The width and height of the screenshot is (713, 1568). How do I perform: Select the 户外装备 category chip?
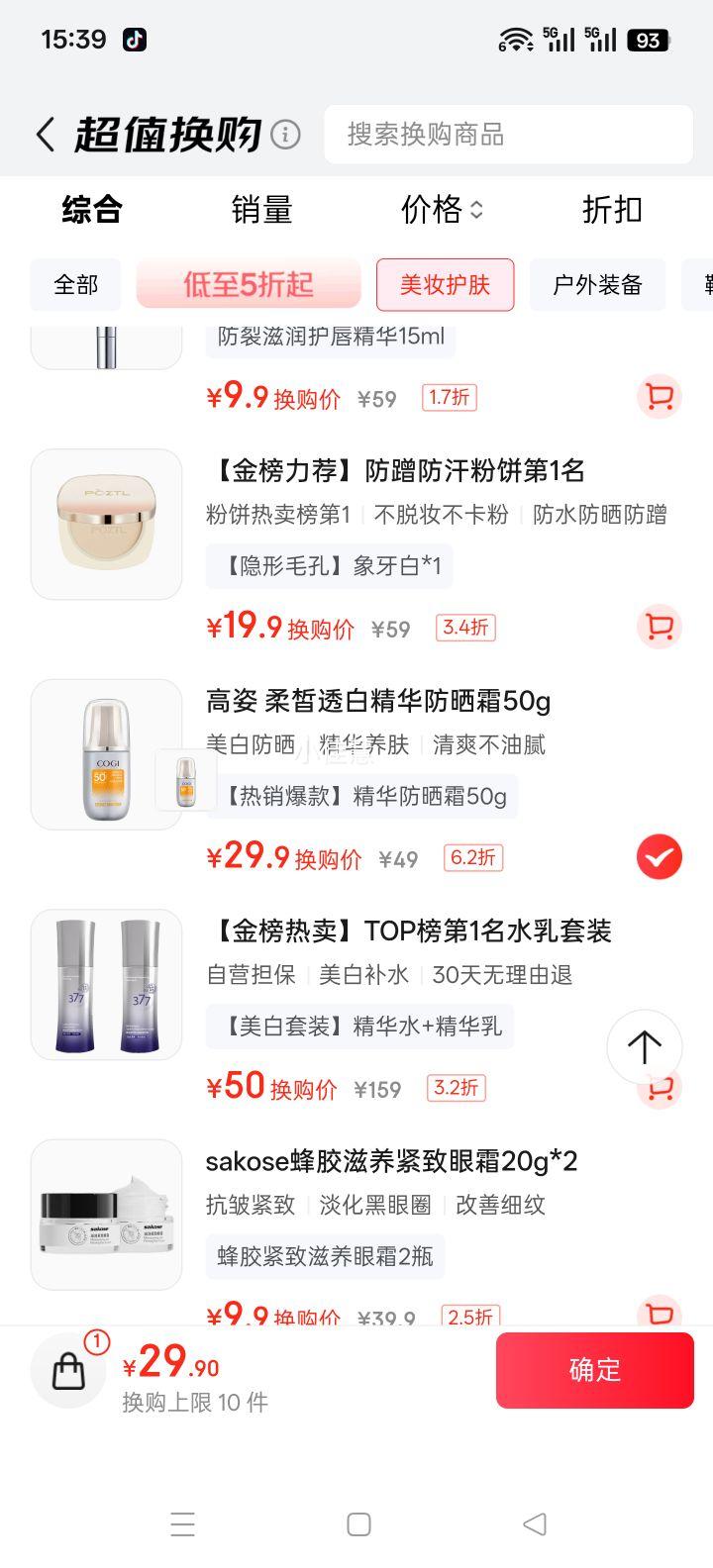[597, 285]
